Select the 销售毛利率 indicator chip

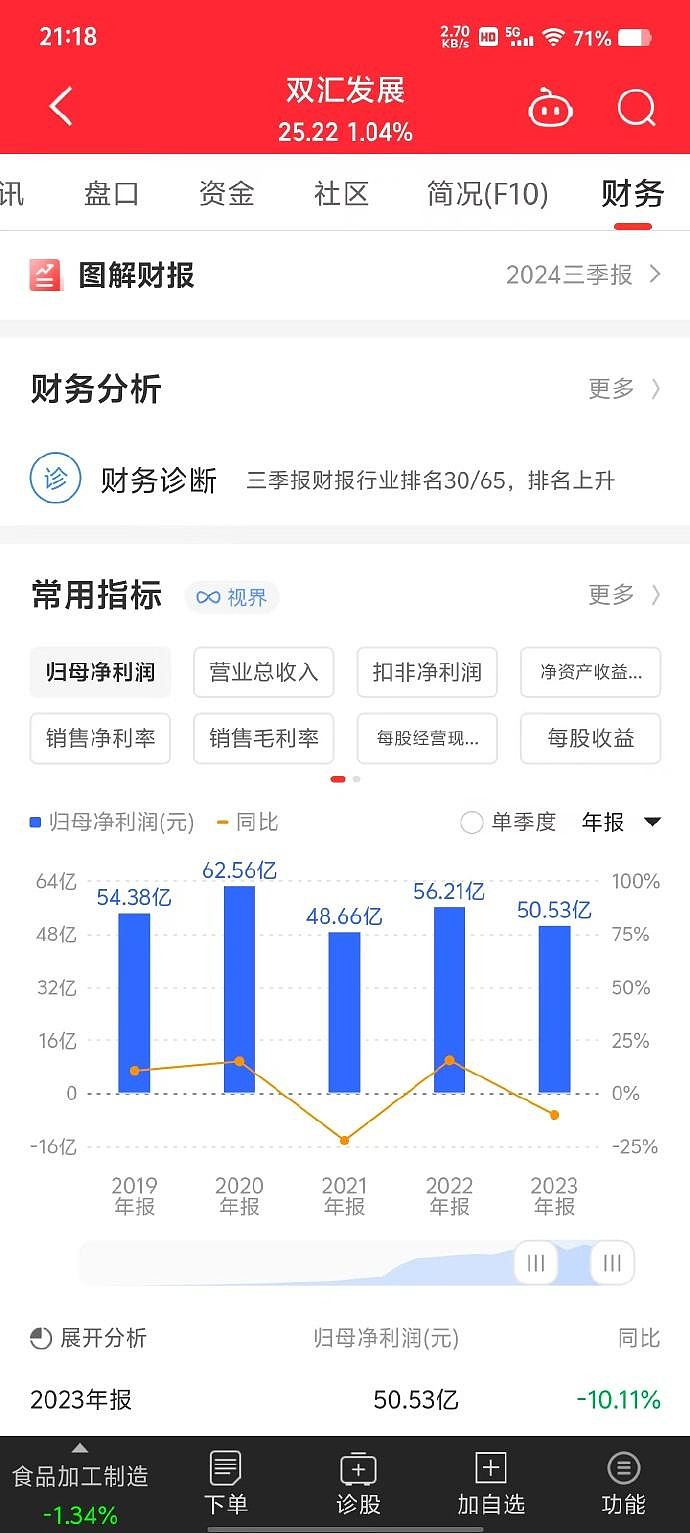(263, 738)
